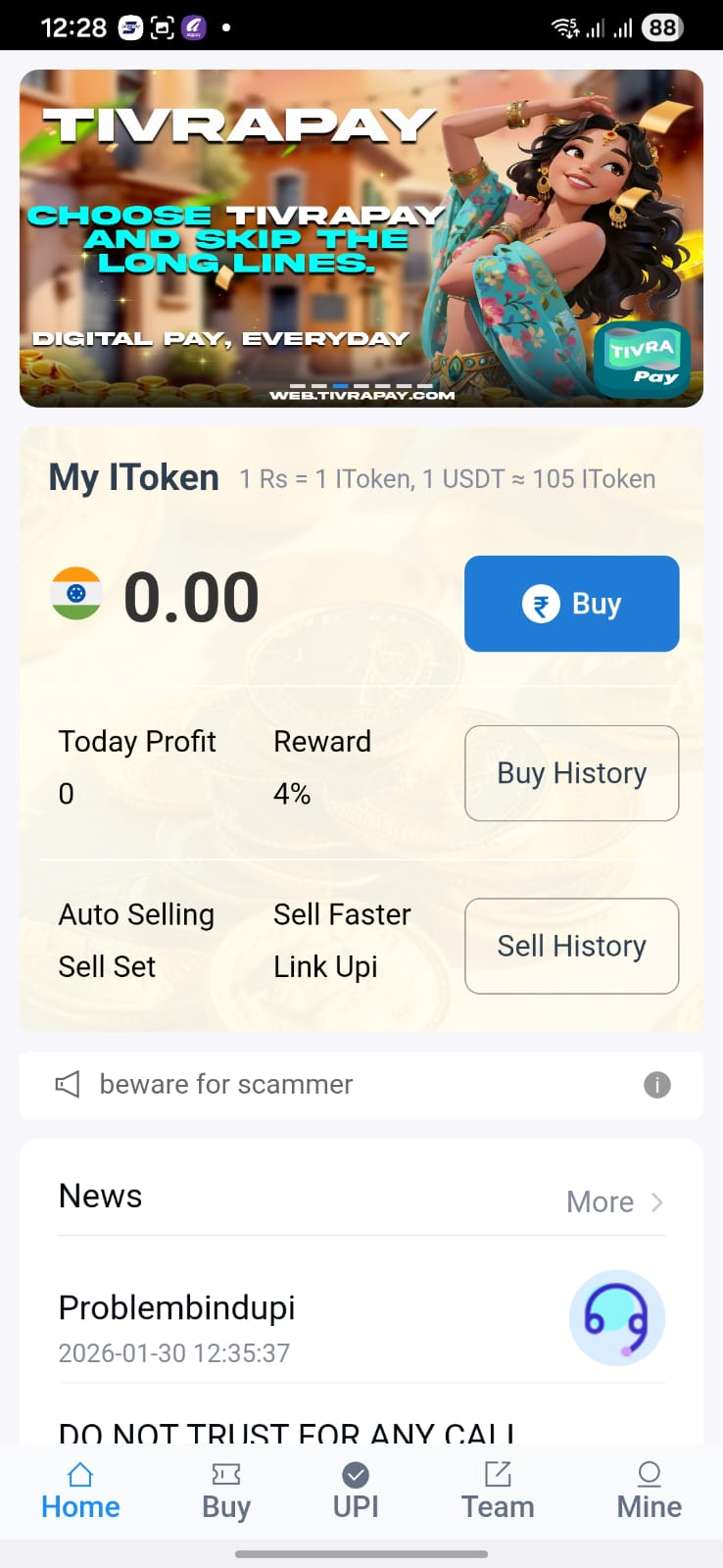This screenshot has width=723, height=1568.
Task: Open the Mine tab
Action: point(649,1491)
